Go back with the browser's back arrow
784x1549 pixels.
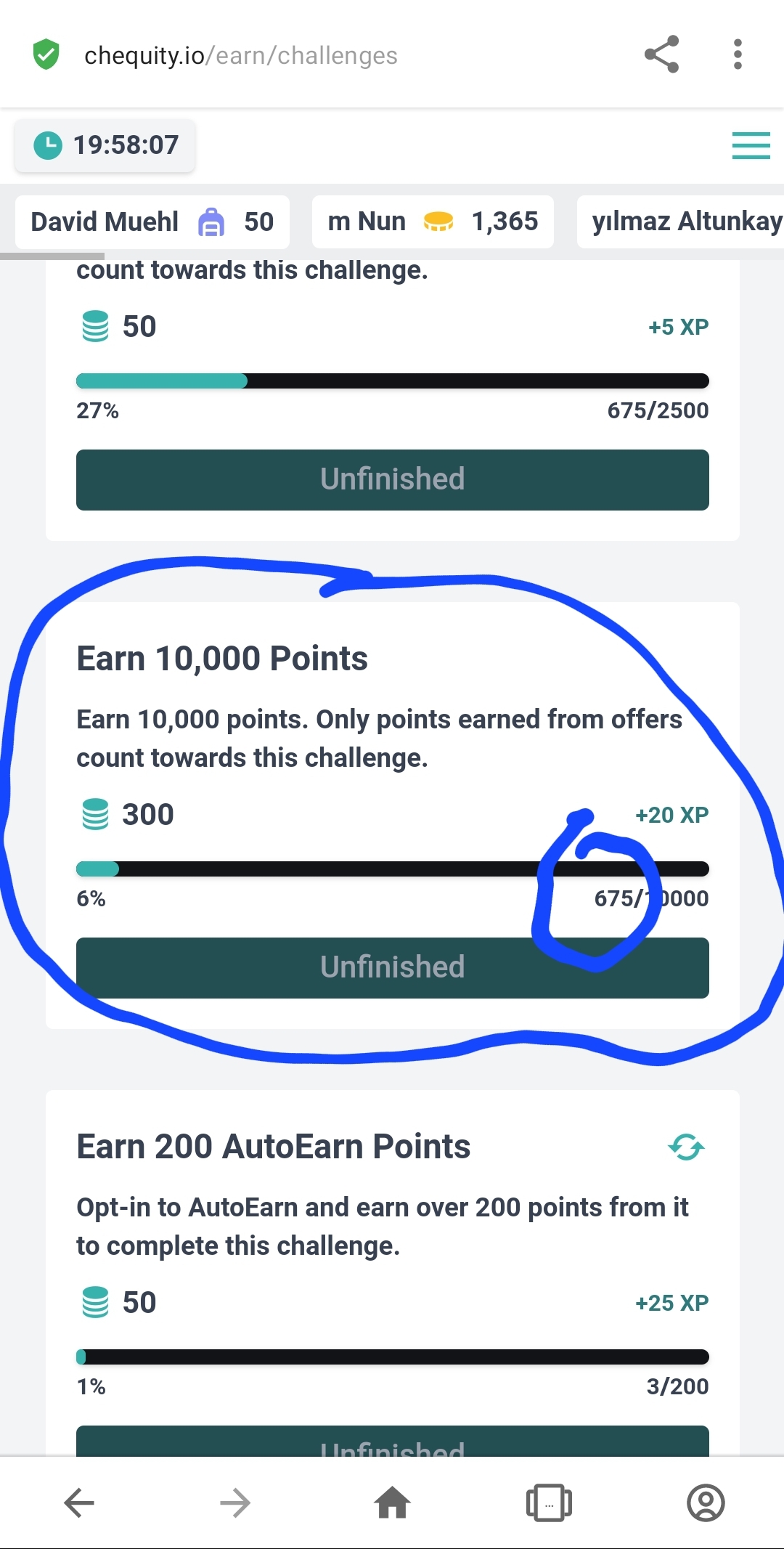[79, 1503]
